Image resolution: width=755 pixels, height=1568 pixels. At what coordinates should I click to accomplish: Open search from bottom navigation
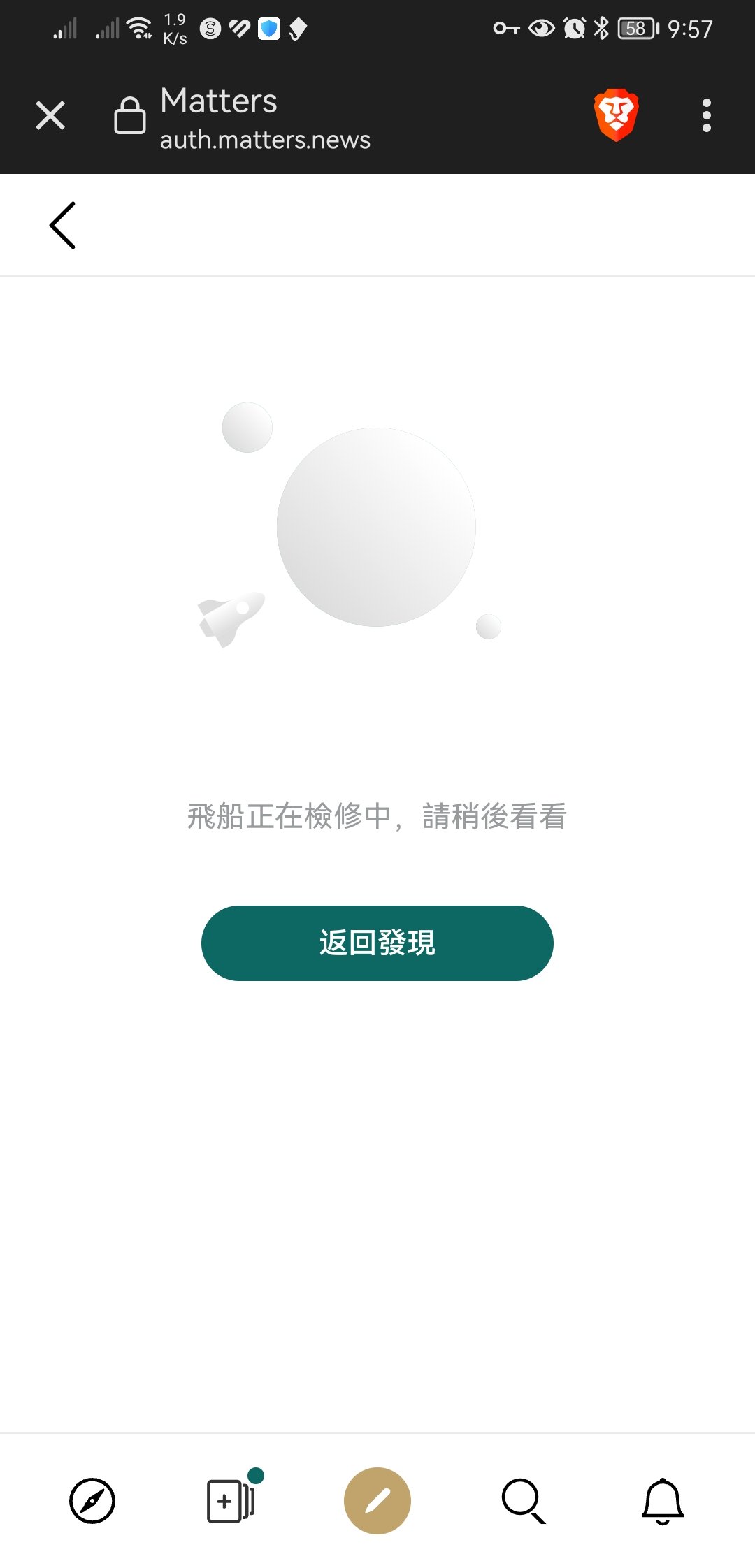coord(523,1500)
